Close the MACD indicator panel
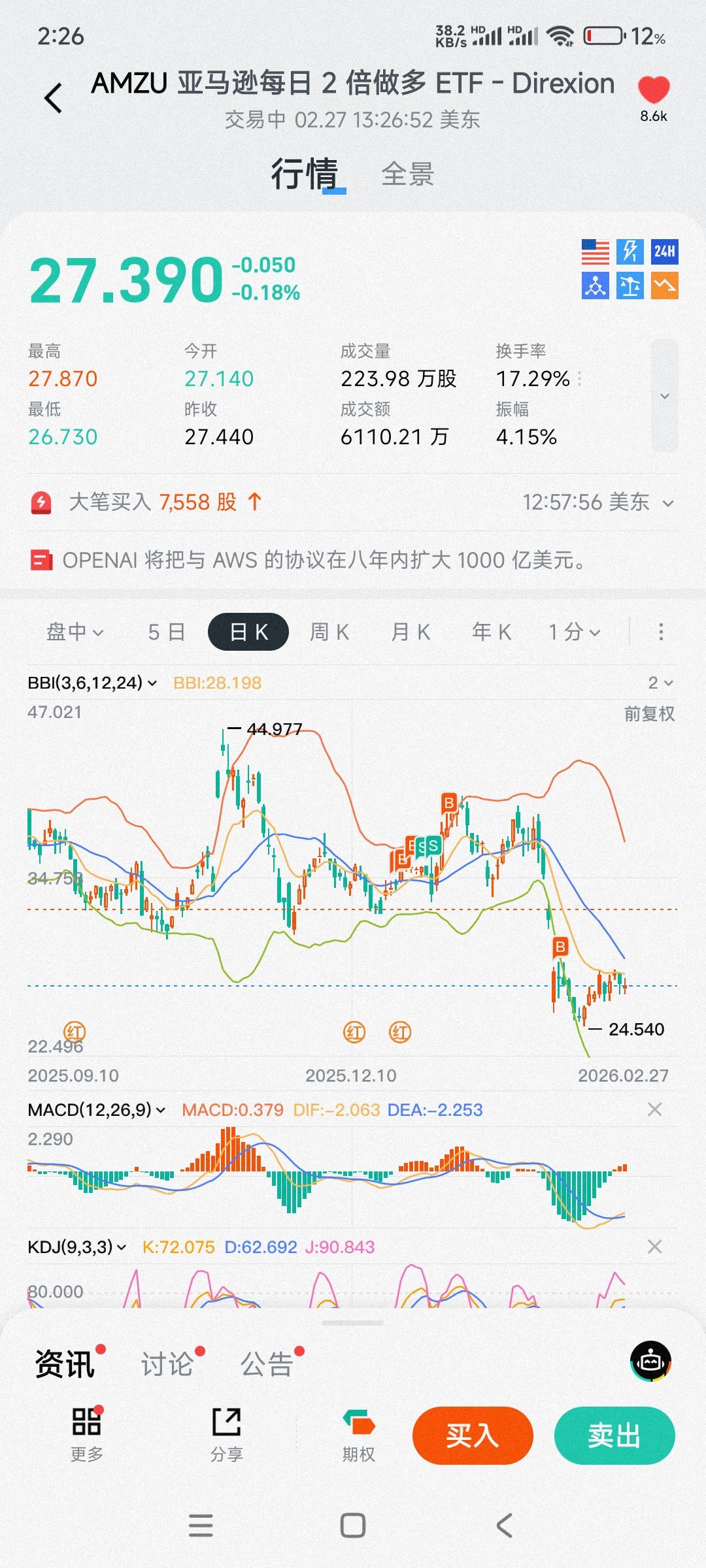Viewport: 706px width, 1568px height. click(x=654, y=1109)
